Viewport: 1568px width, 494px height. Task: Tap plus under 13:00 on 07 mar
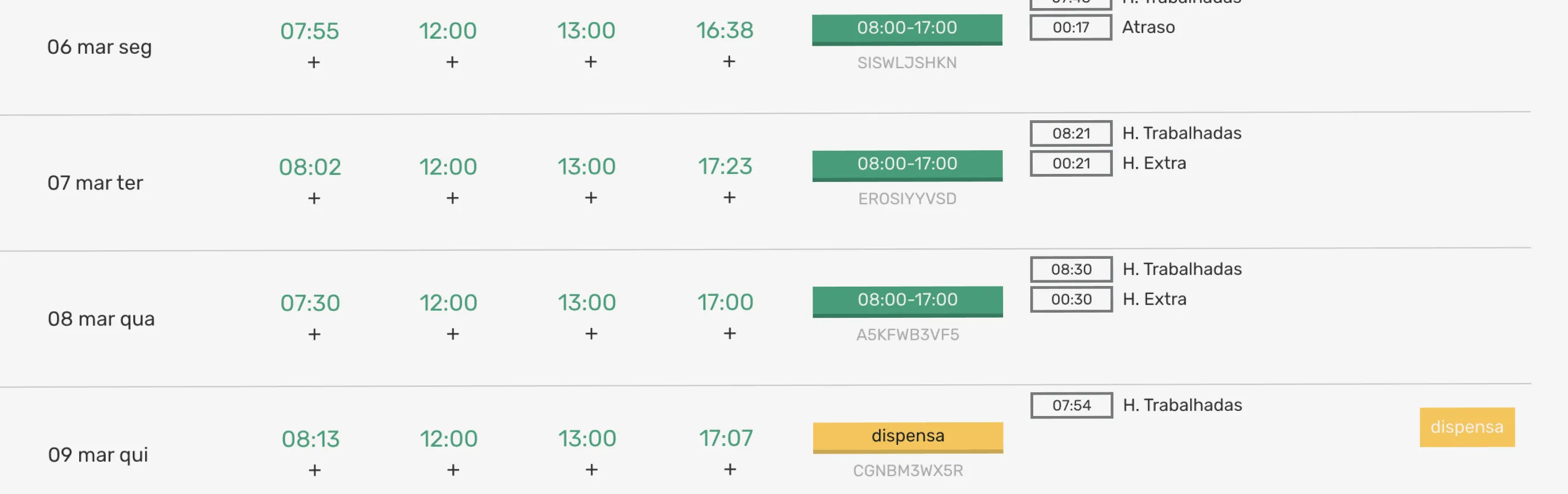[x=590, y=198]
